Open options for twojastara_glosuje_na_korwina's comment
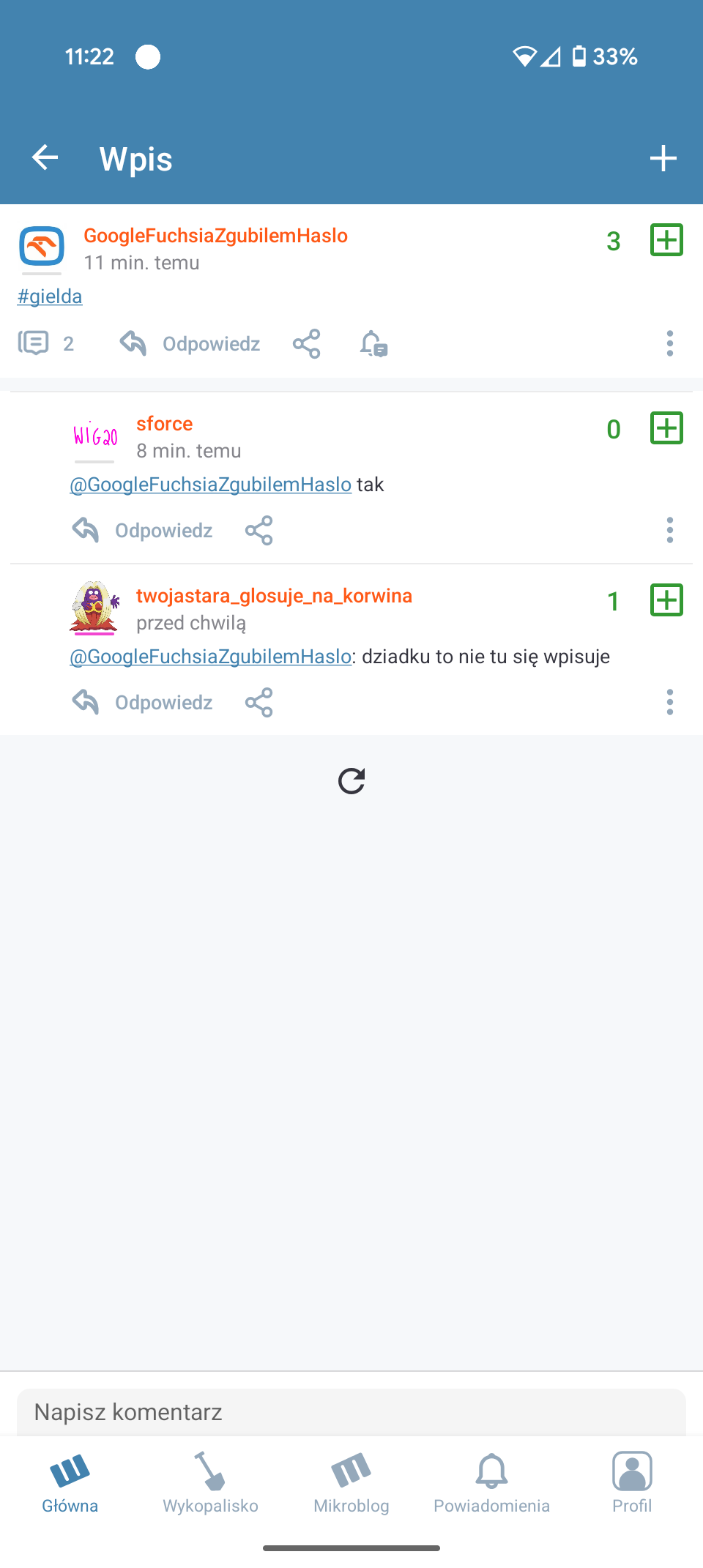This screenshot has height=1568, width=703. tap(669, 702)
